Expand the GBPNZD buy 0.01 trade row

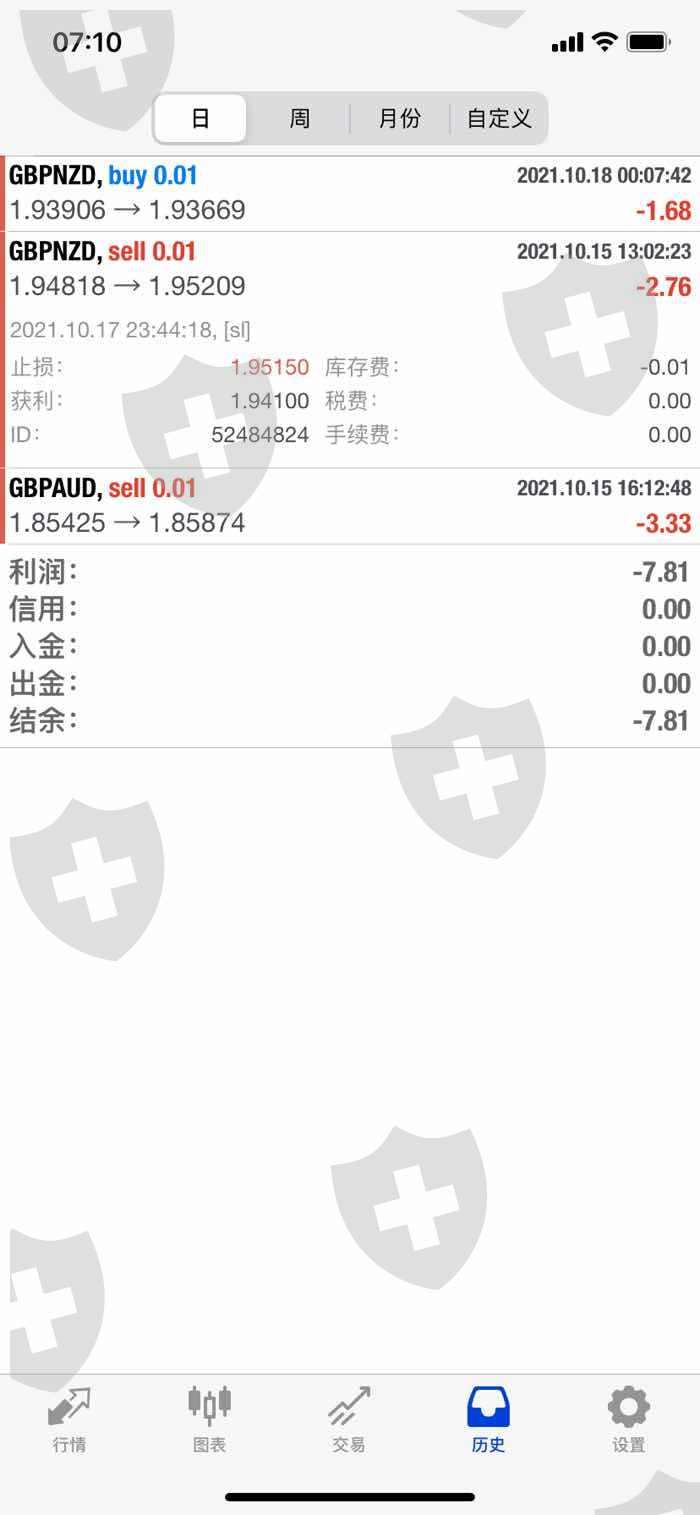(350, 194)
